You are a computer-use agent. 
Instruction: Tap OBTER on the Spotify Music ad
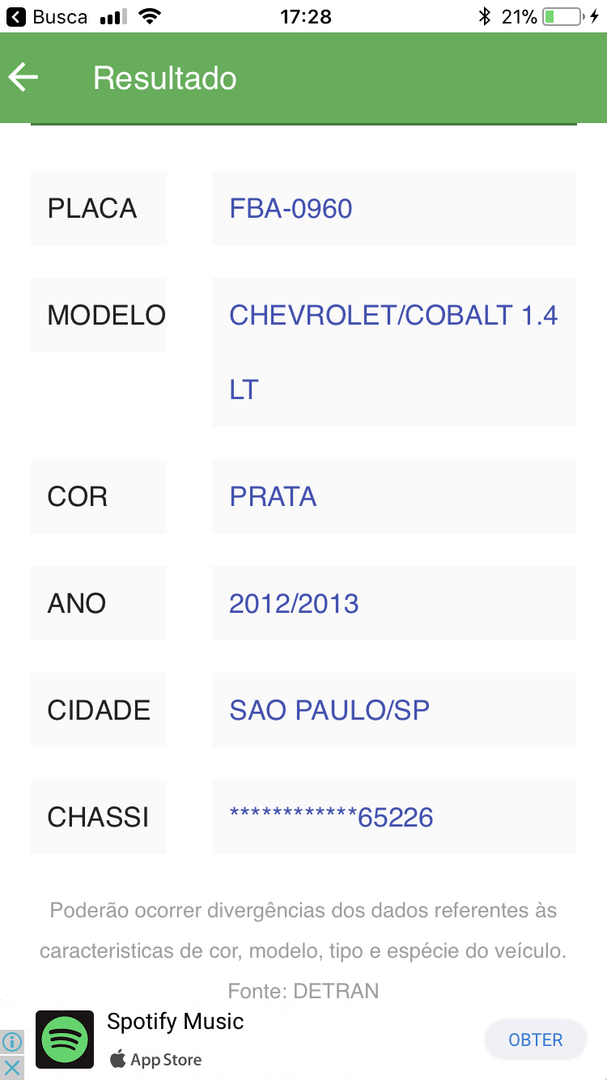pos(535,1040)
